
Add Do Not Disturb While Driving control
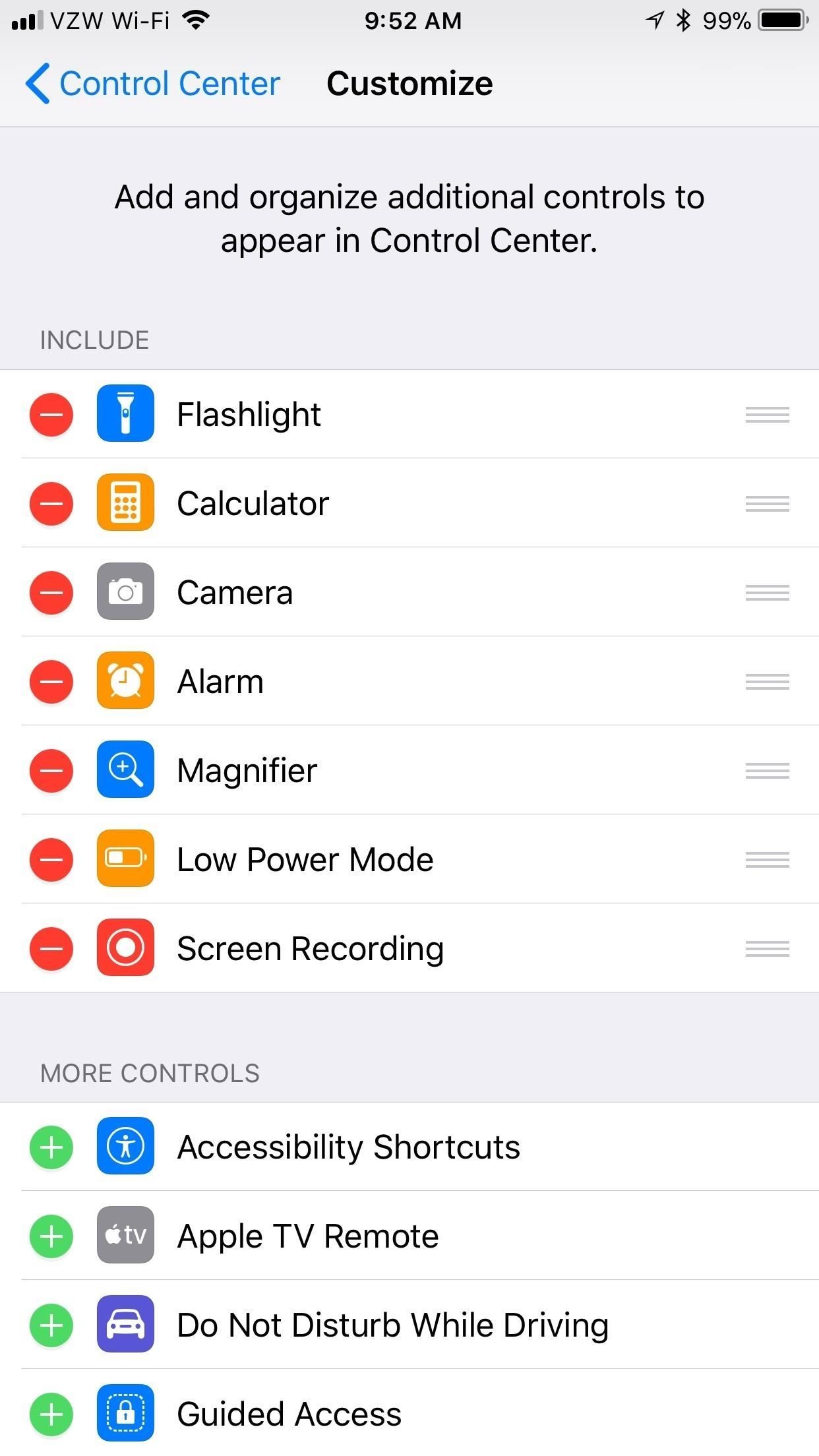[x=51, y=1325]
